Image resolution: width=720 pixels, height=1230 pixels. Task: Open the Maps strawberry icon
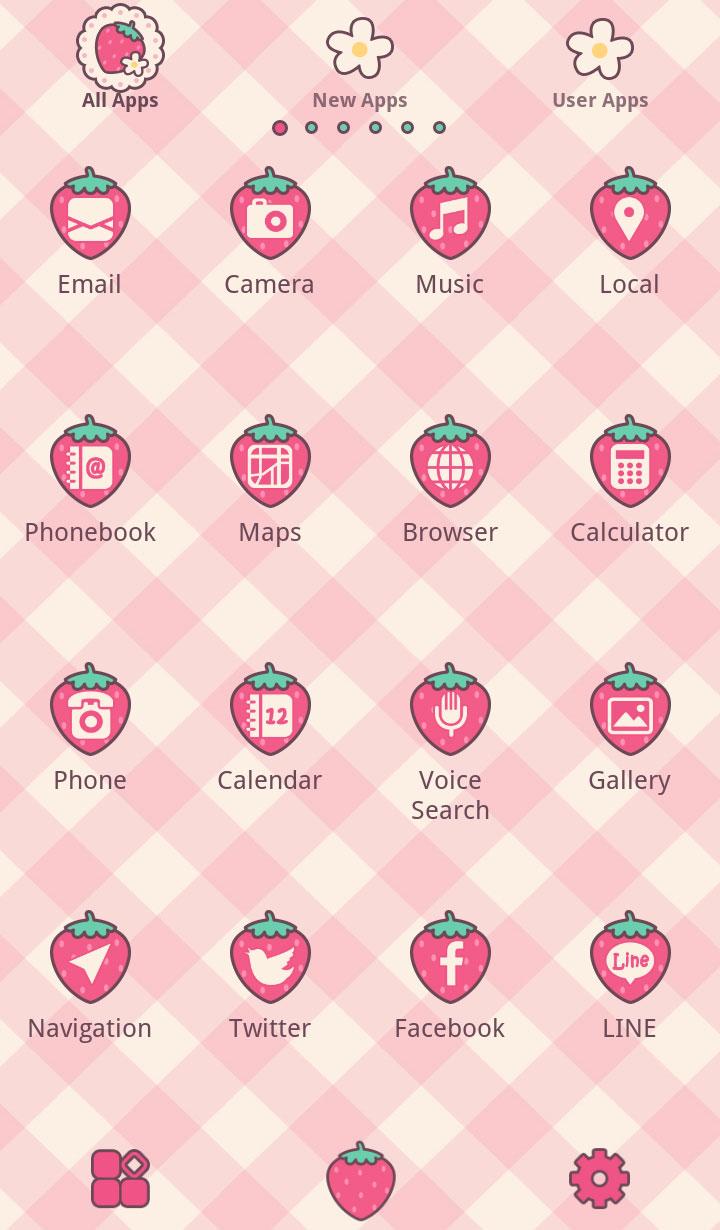[x=269, y=461]
